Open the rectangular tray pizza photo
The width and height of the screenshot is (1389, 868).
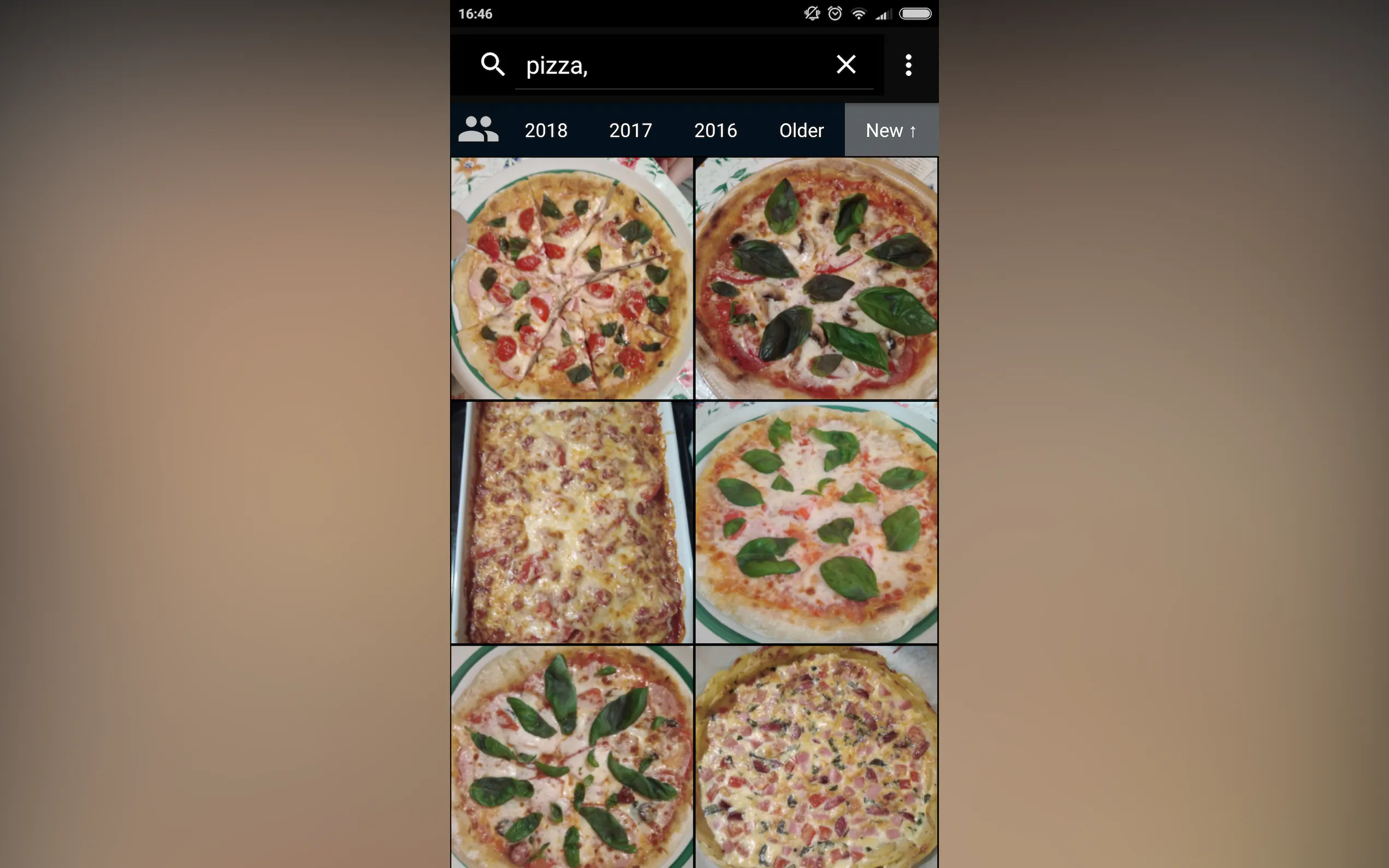[x=572, y=523]
